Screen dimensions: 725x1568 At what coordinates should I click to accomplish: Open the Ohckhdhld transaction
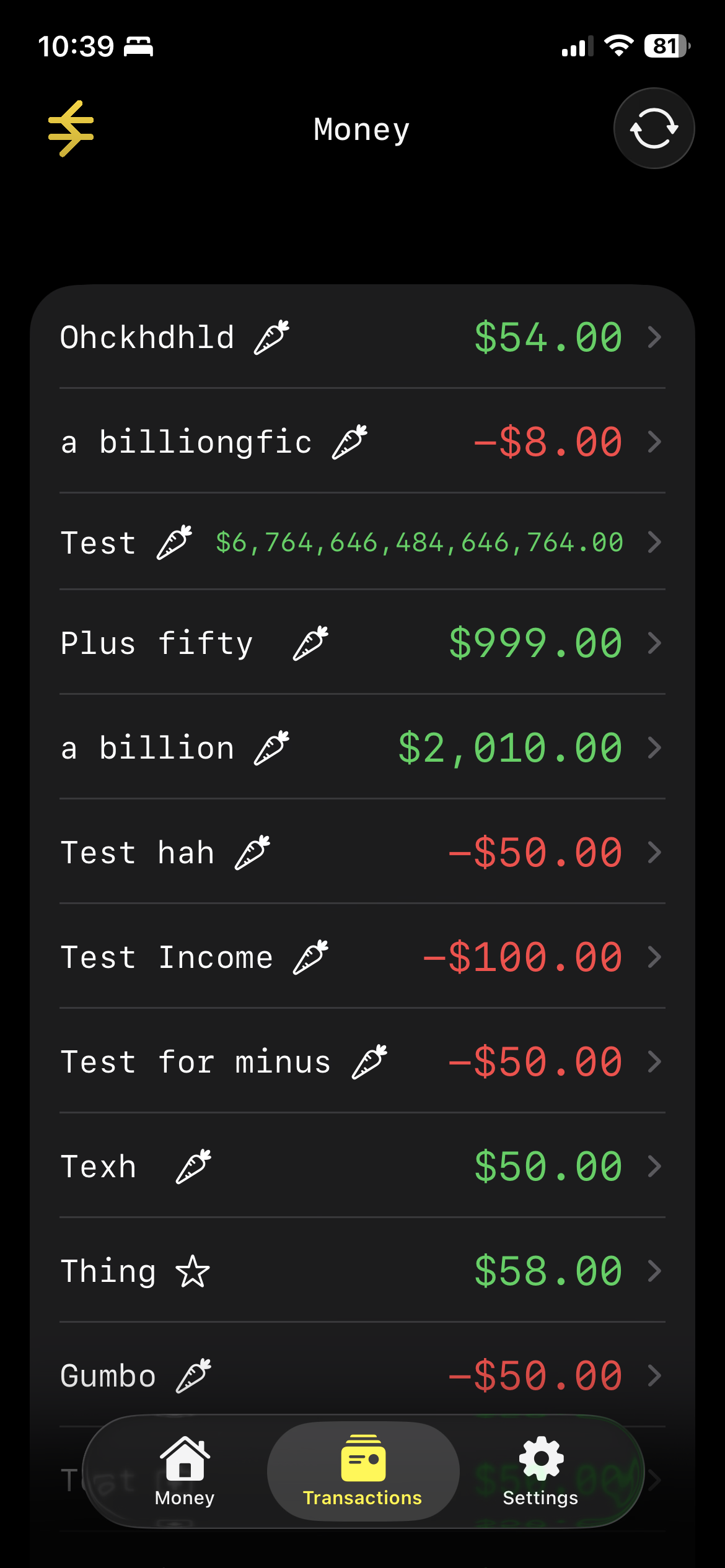coord(362,337)
